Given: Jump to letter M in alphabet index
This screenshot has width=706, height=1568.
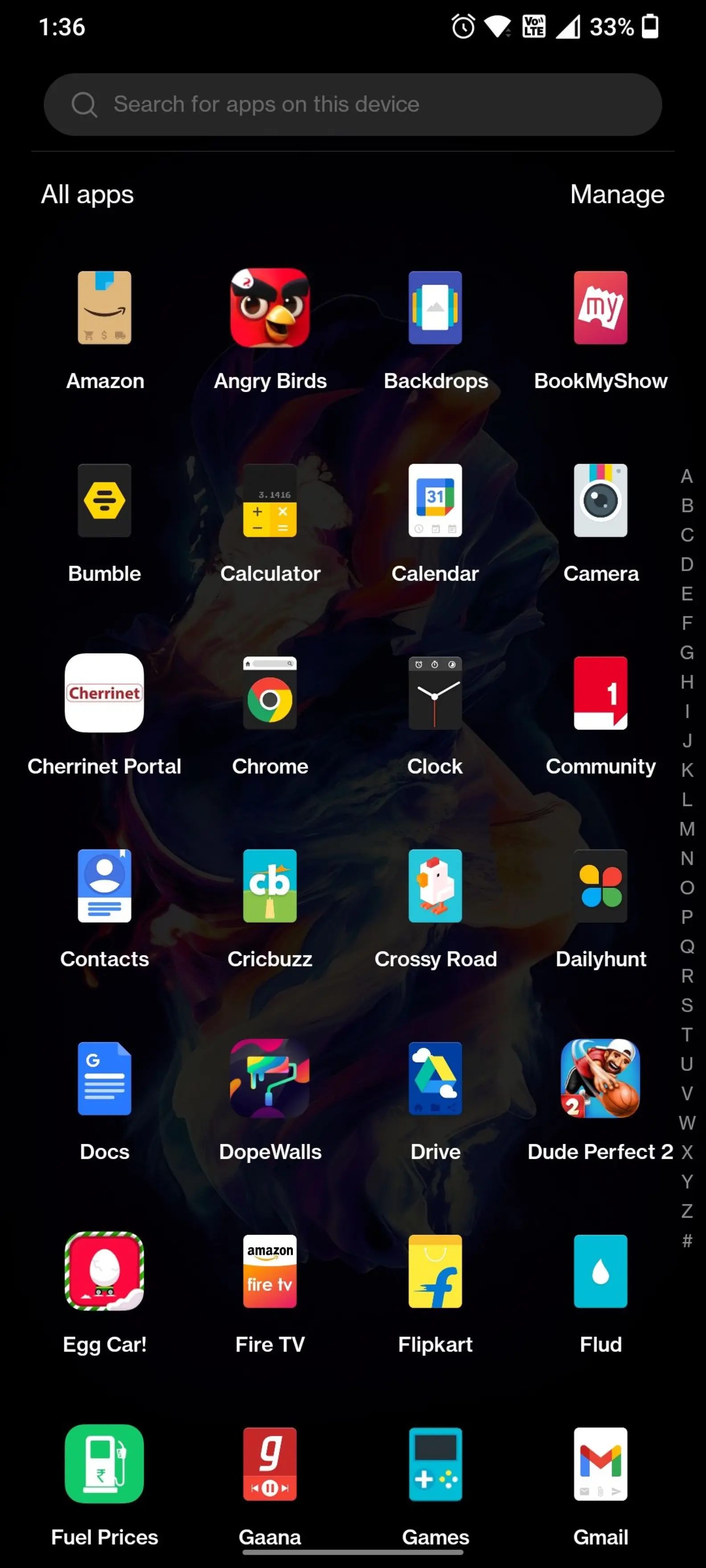Looking at the screenshot, I should (x=686, y=829).
